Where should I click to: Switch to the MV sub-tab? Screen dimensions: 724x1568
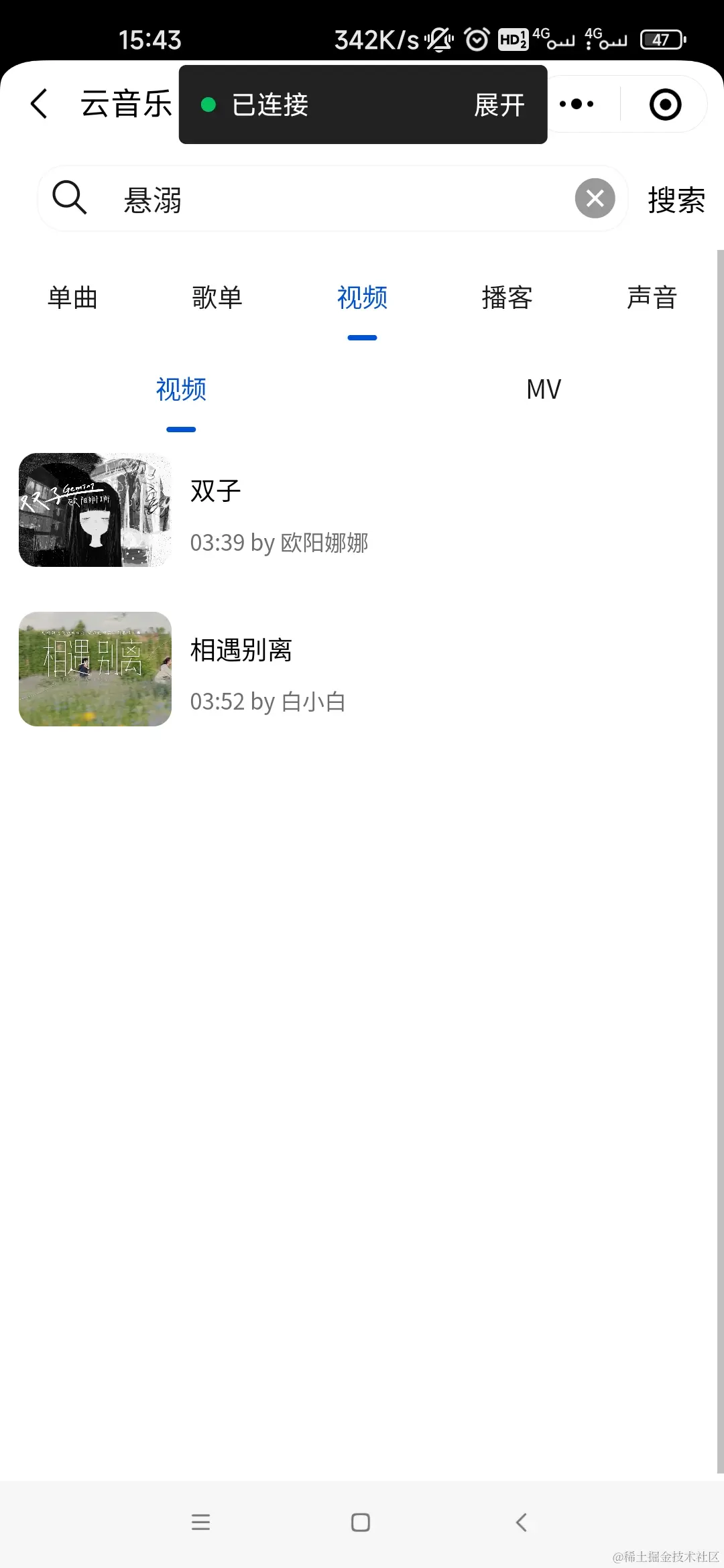pos(542,389)
